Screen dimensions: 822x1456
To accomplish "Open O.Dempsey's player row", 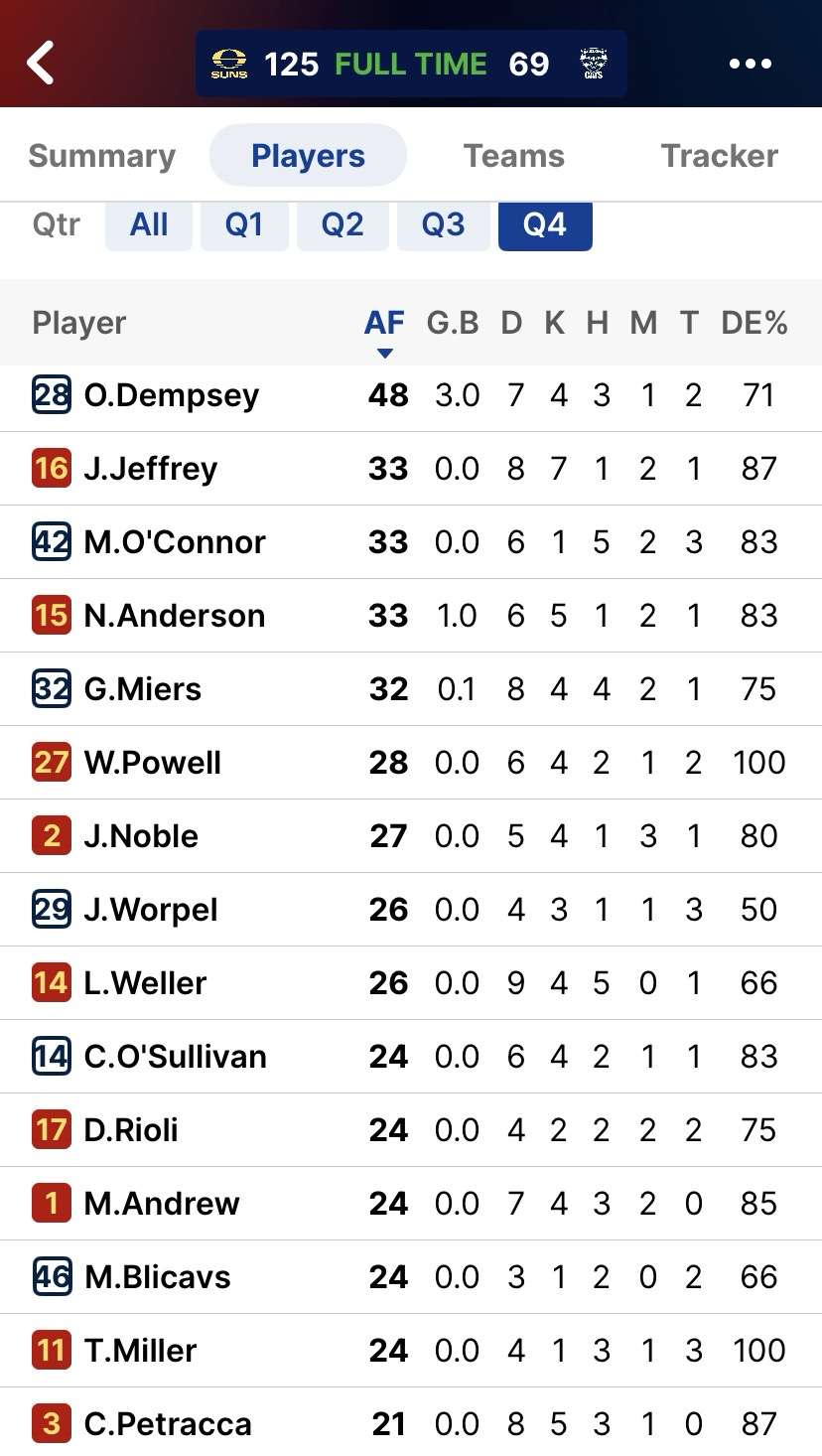I will 171,395.
